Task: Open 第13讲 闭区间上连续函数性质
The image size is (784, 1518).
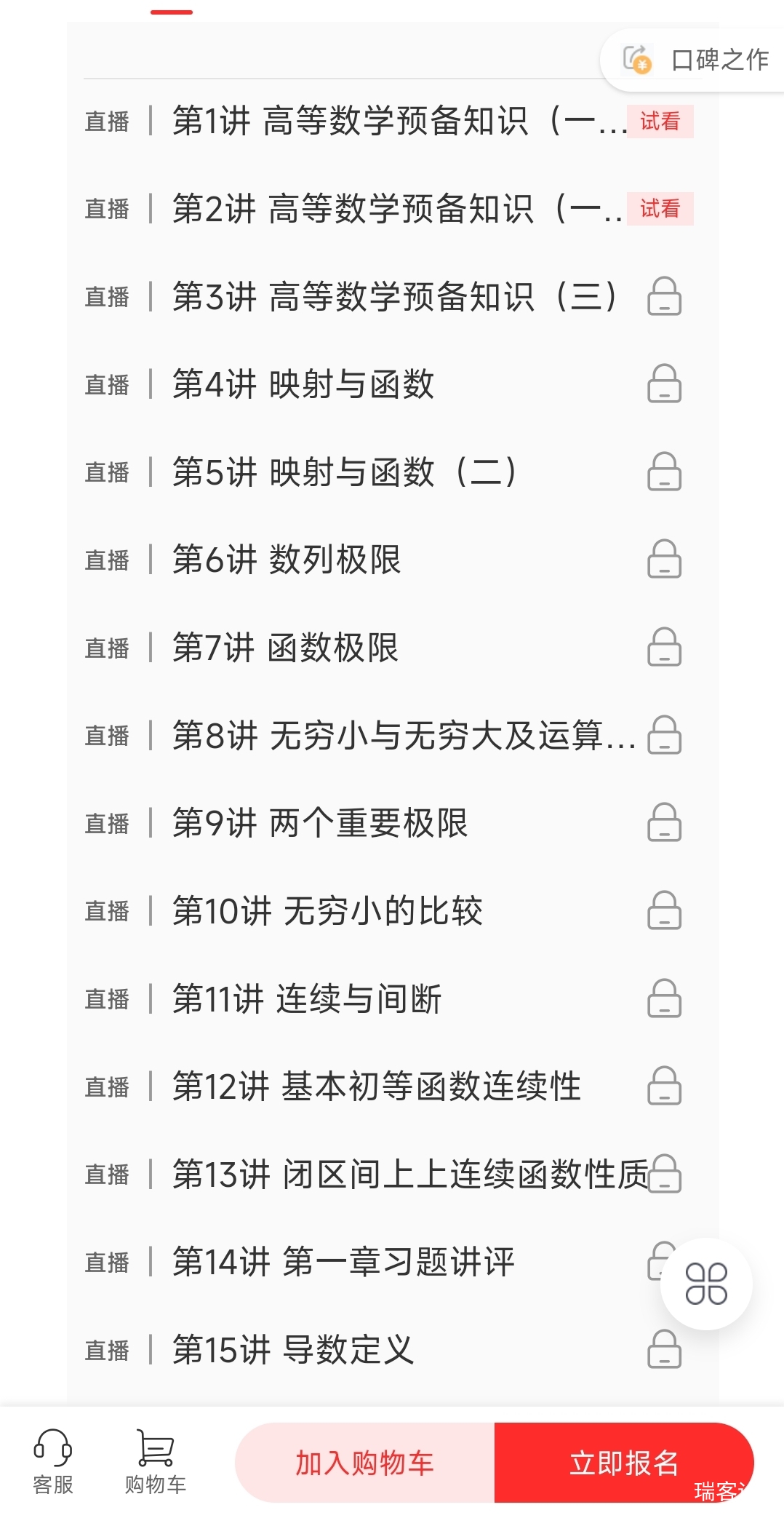Action: (x=409, y=1174)
